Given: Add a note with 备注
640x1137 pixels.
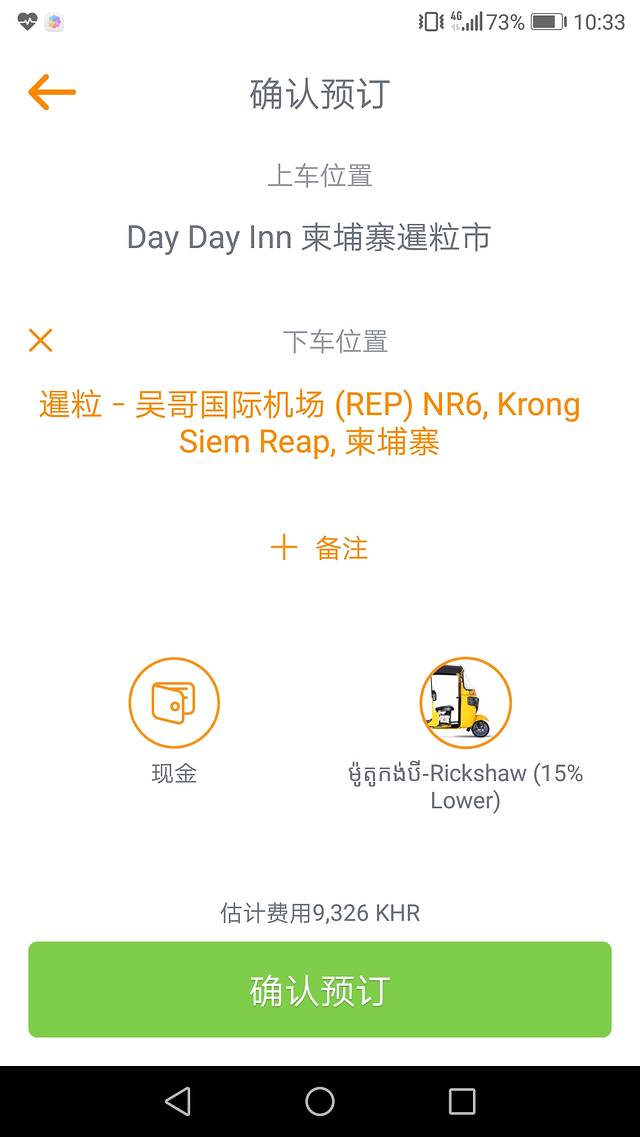Looking at the screenshot, I should (320, 548).
